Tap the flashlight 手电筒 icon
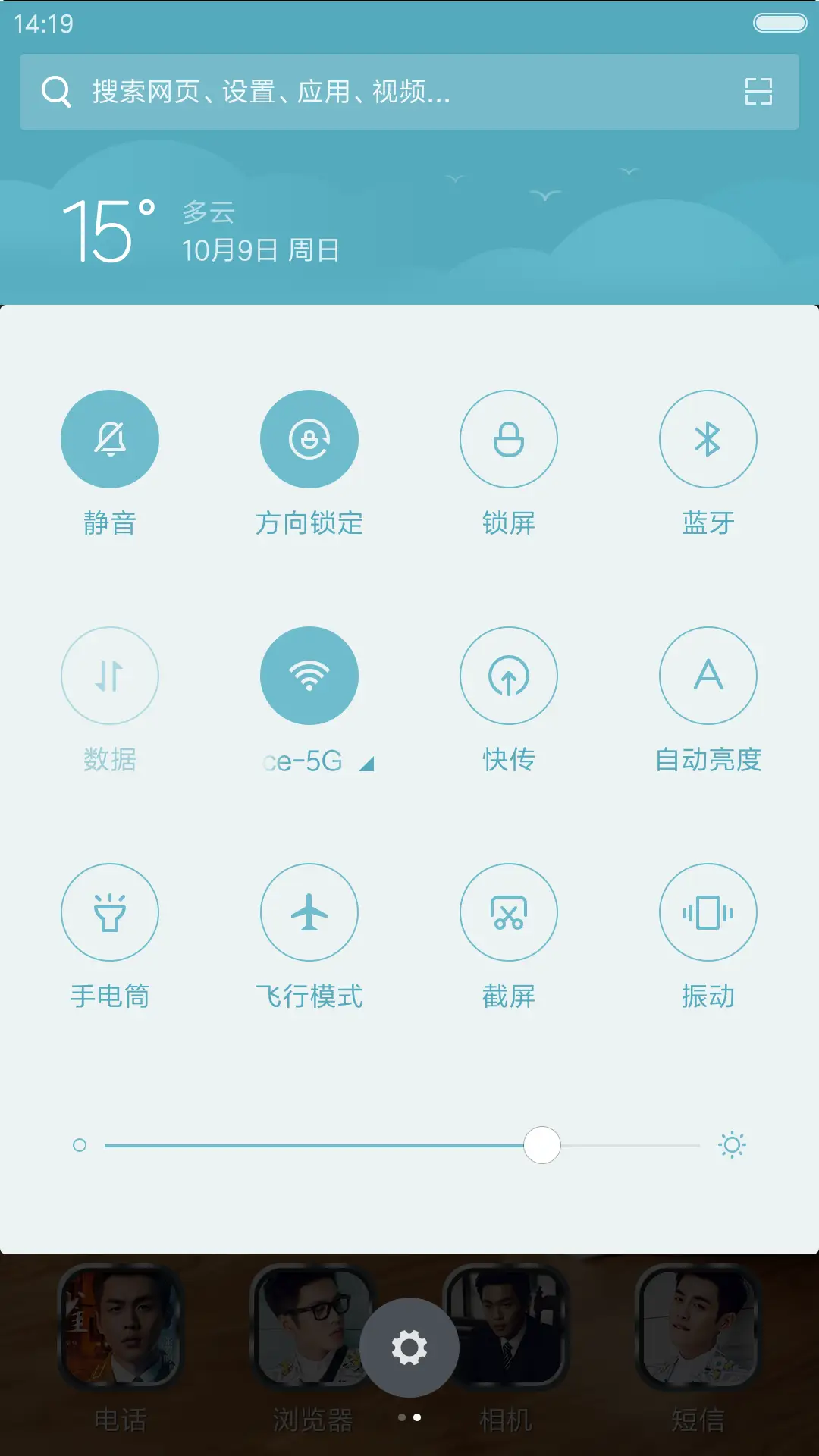819x1456 pixels. (x=110, y=912)
